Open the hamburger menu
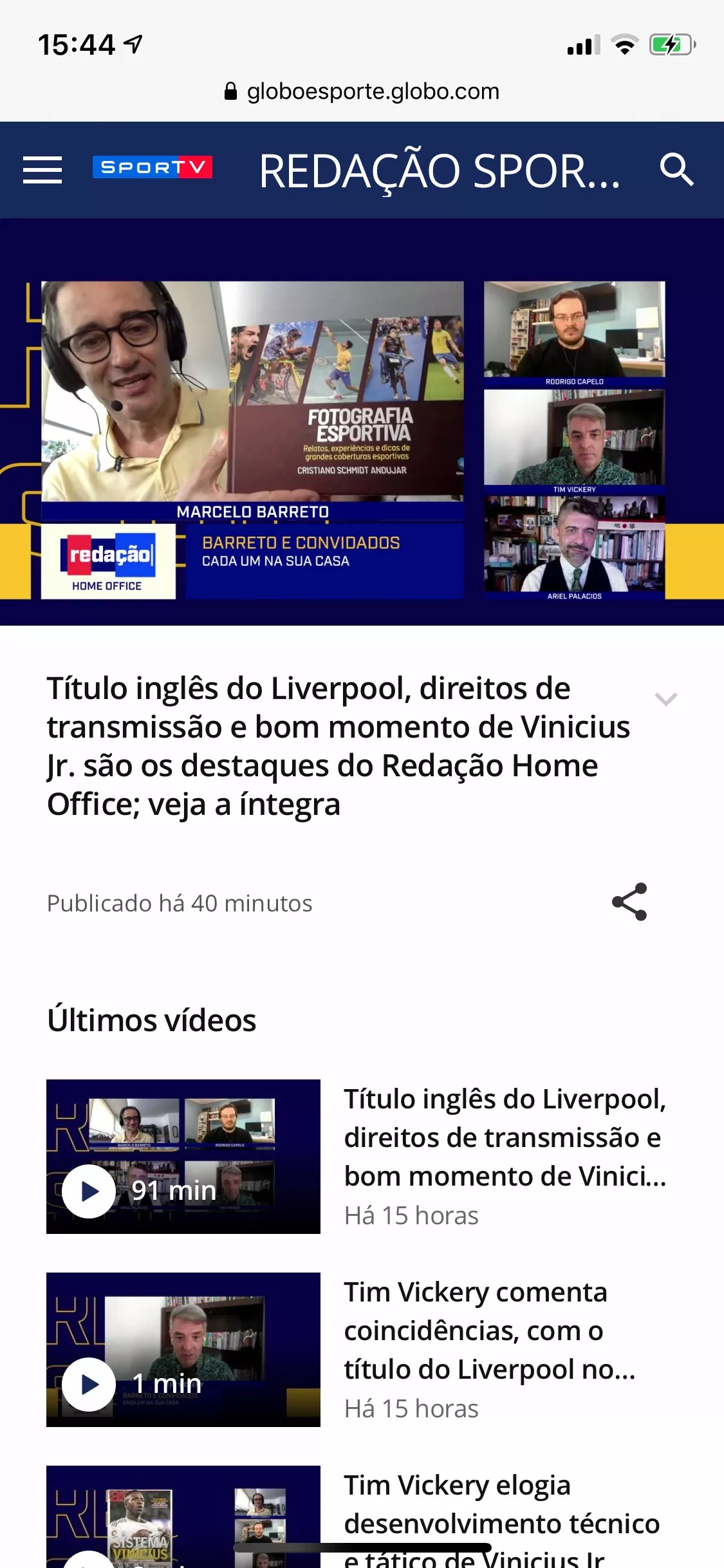 point(42,170)
